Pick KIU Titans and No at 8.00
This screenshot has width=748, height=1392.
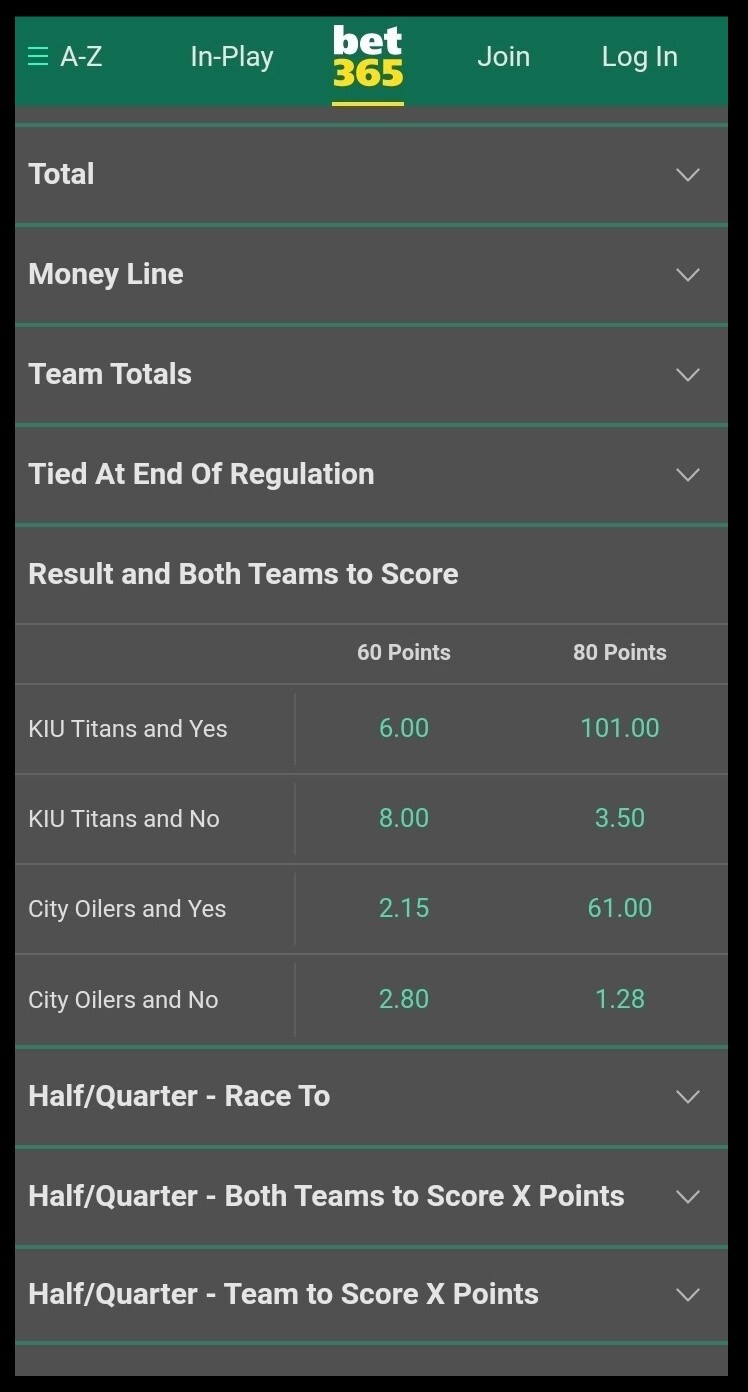pos(404,818)
